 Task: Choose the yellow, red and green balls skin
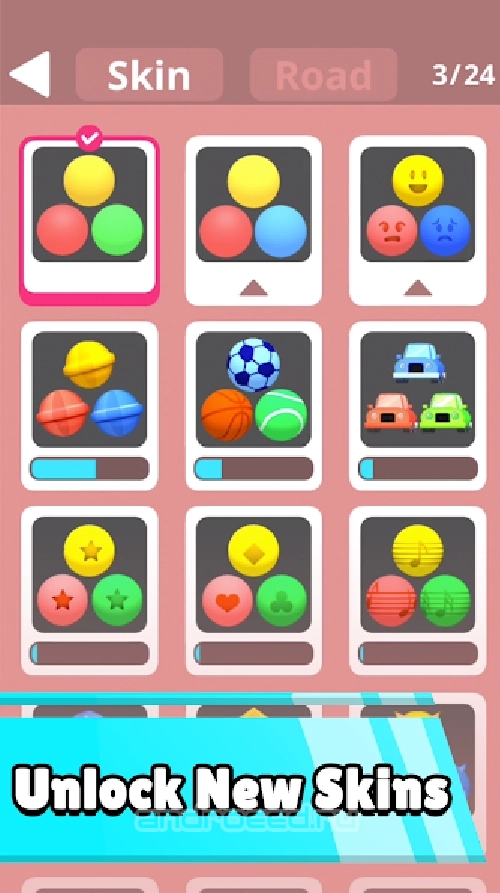point(89,220)
